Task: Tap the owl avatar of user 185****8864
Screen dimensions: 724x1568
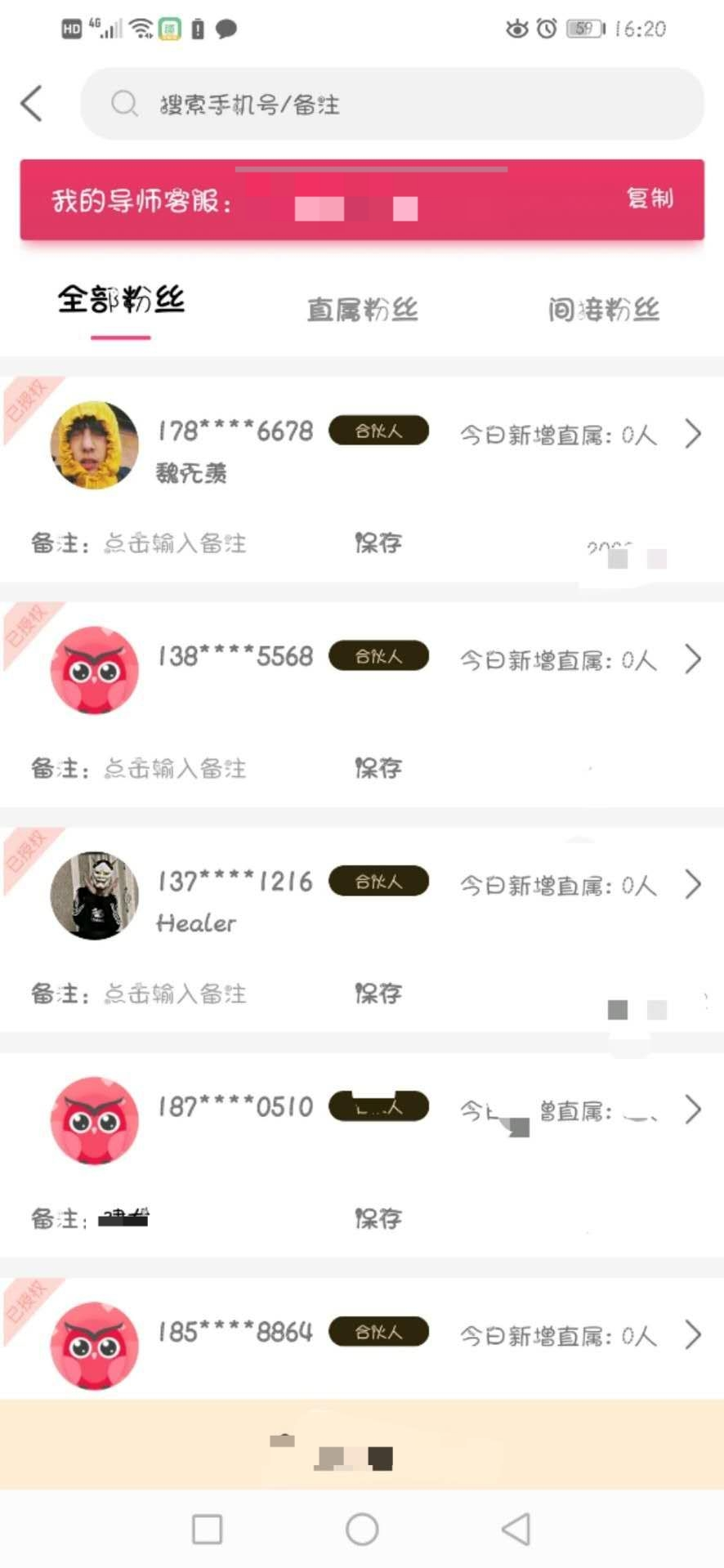Action: (x=93, y=1347)
